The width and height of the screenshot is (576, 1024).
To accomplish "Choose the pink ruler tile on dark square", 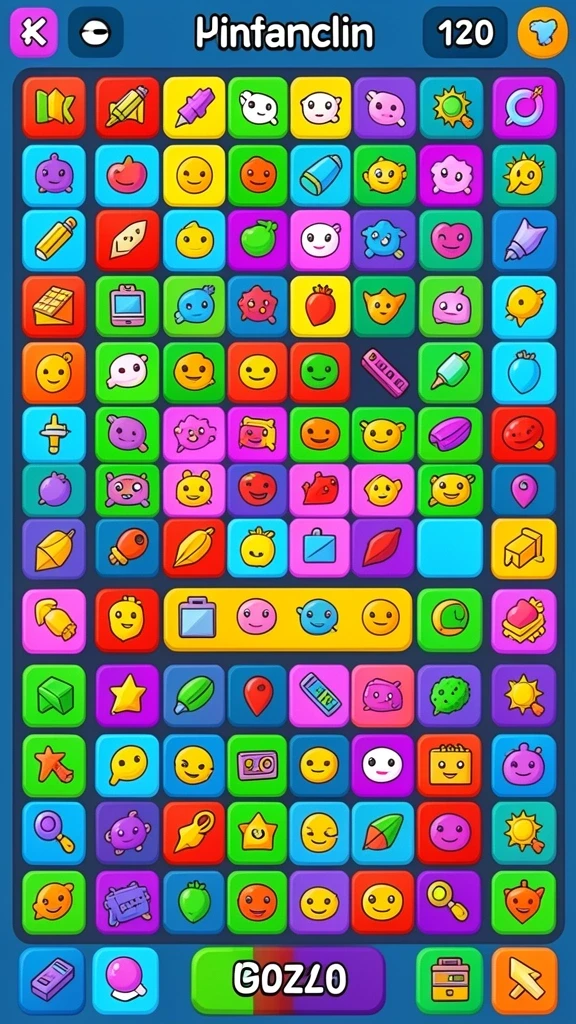I will (x=385, y=372).
